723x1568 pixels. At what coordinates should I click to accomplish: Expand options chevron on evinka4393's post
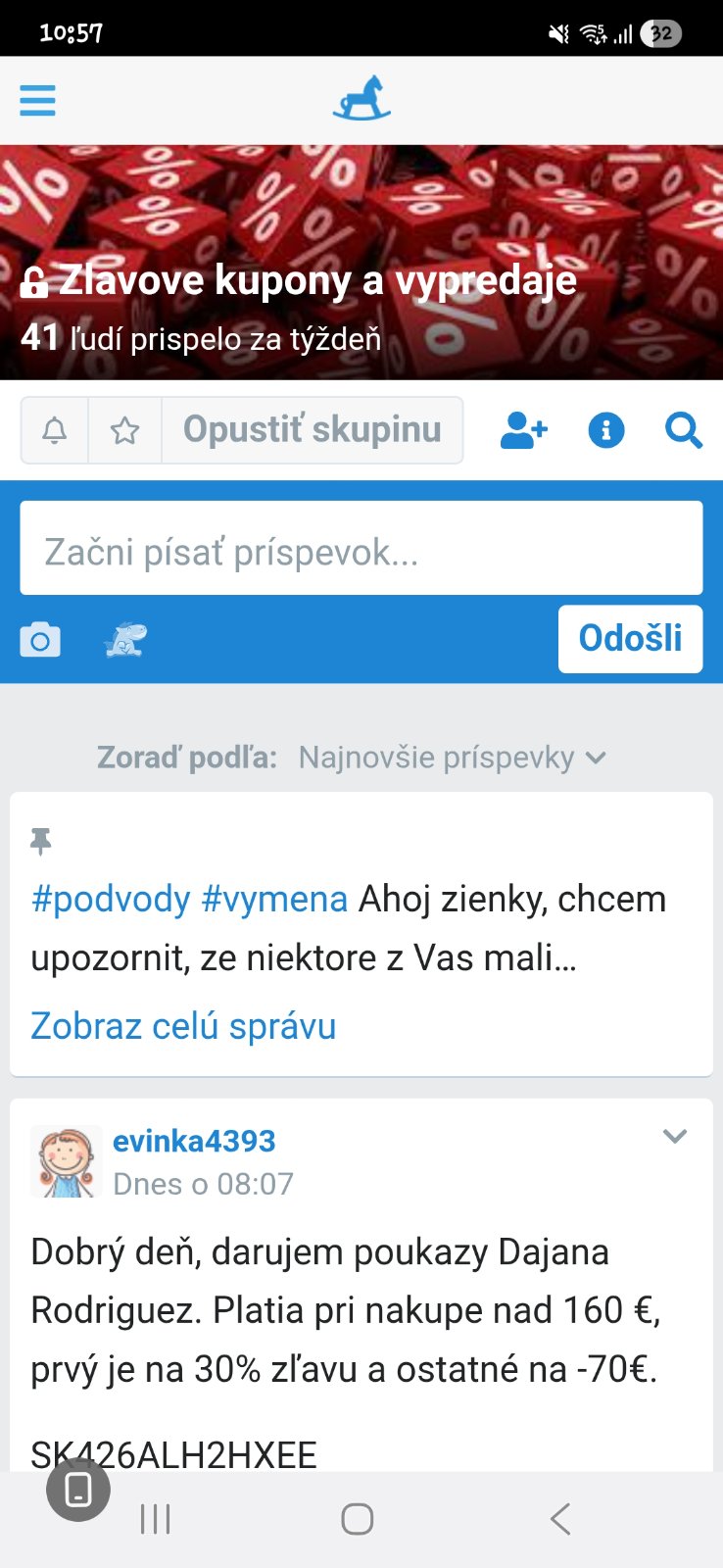(x=675, y=1137)
